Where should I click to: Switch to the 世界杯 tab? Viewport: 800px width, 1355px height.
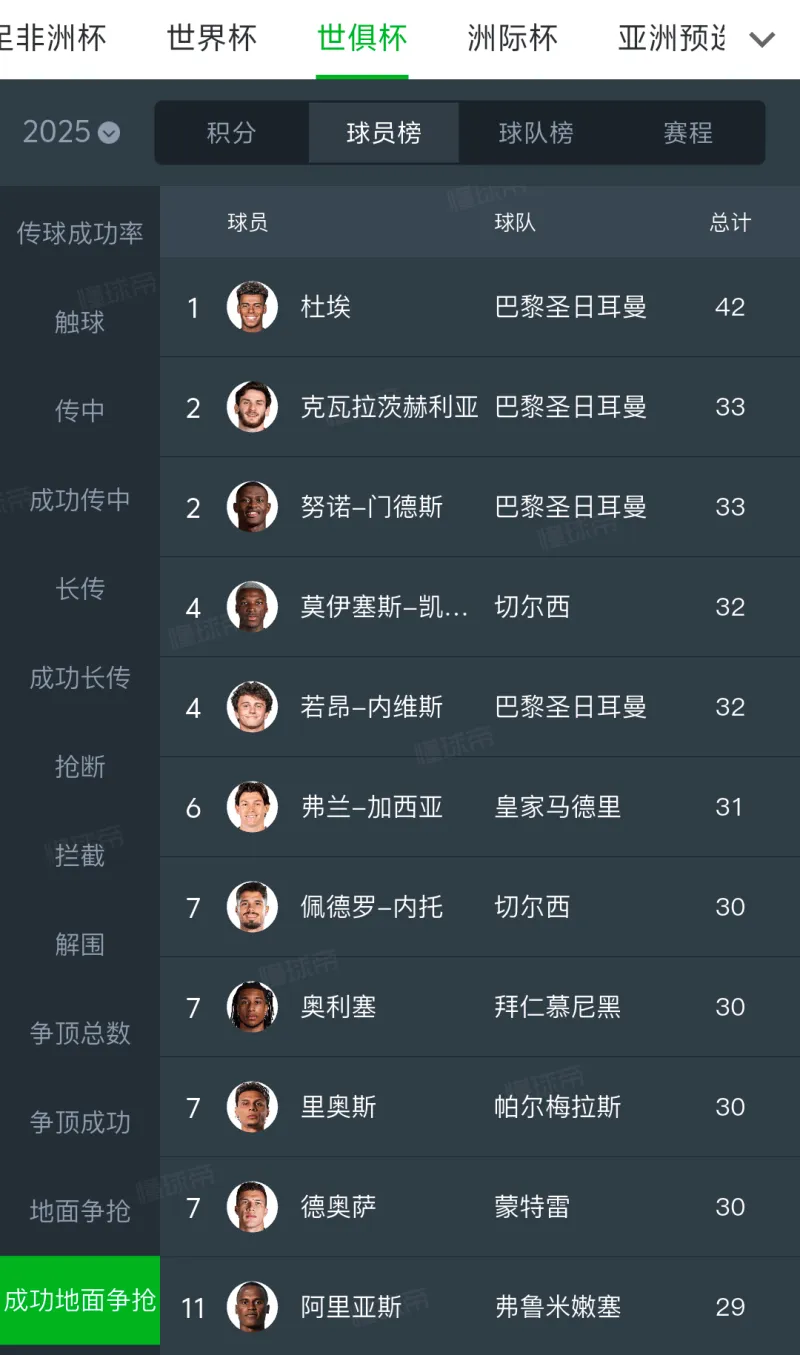tap(211, 39)
